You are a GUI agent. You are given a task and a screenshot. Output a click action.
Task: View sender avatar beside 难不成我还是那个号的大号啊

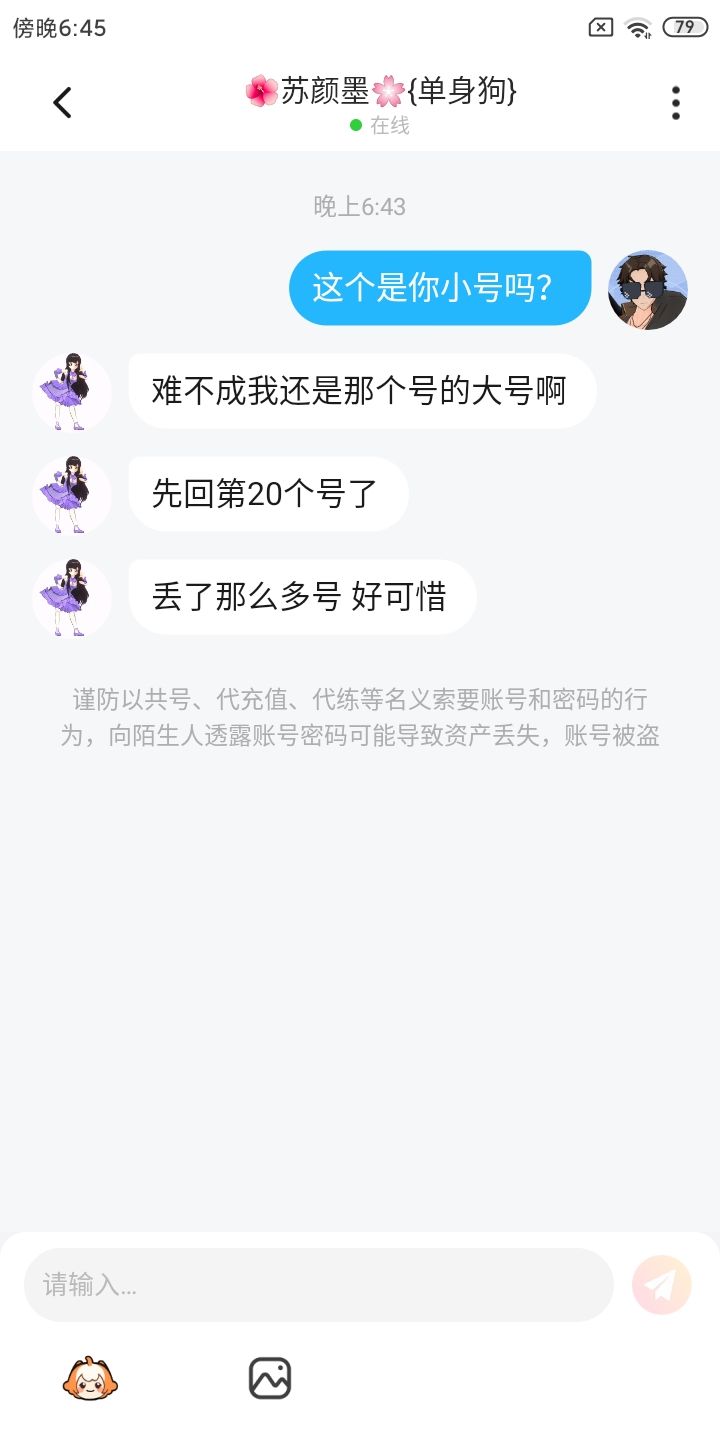pos(72,392)
